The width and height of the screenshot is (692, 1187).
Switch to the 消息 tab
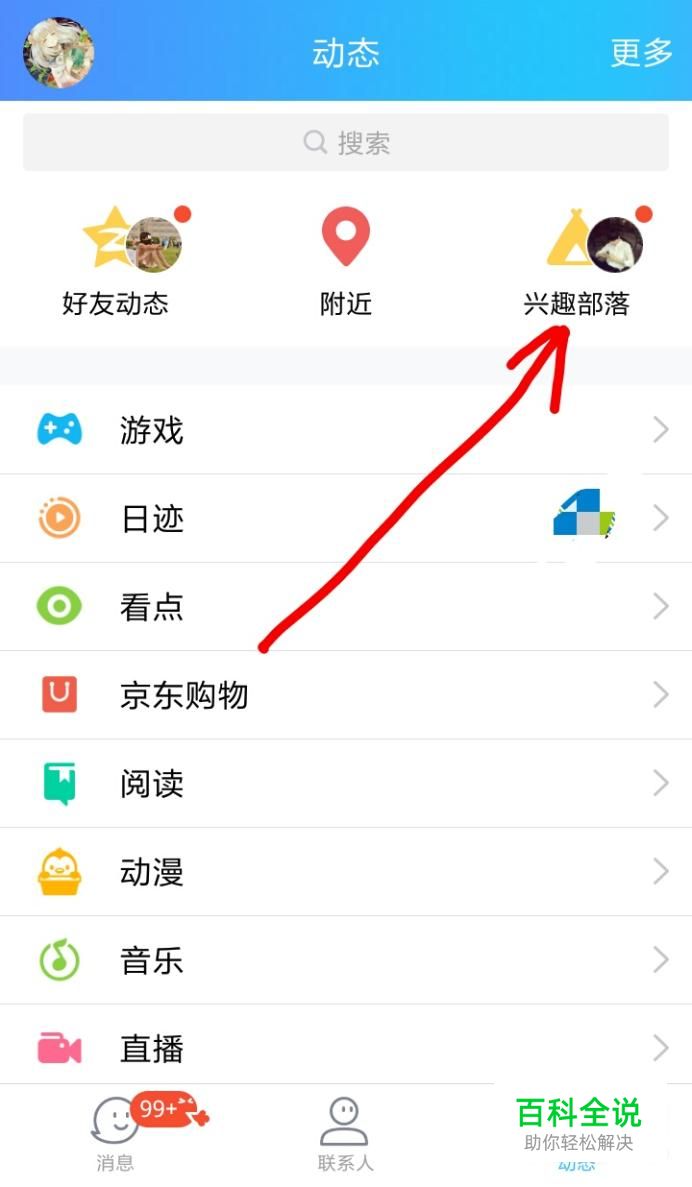tap(116, 1135)
